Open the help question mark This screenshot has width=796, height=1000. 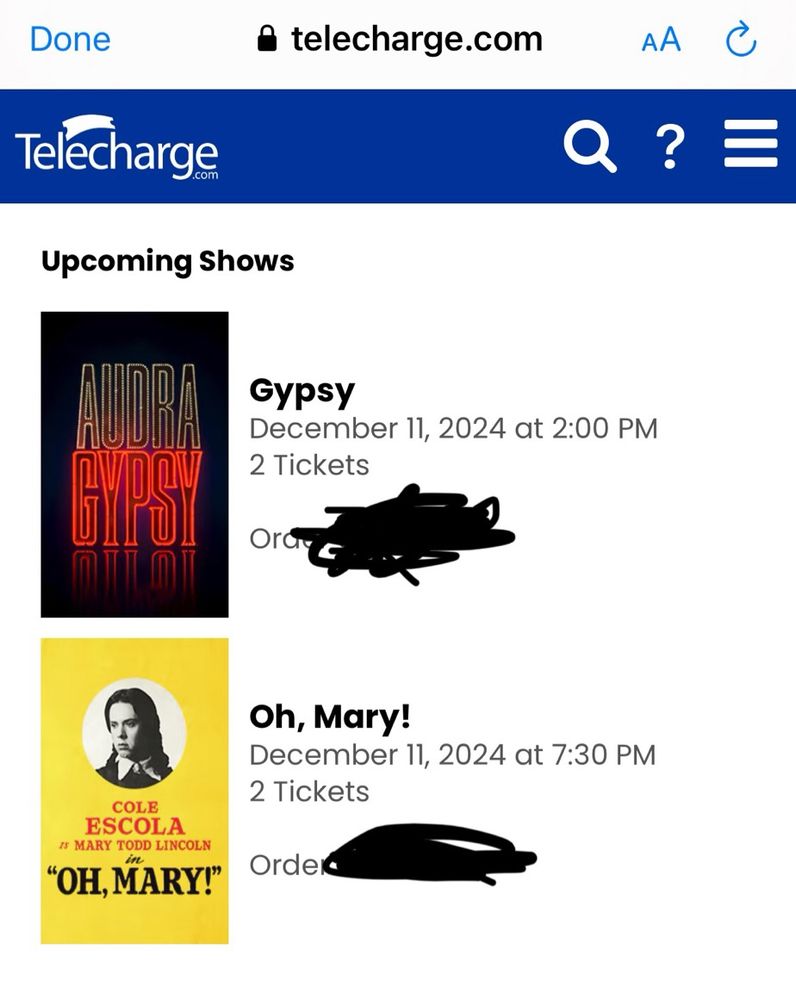click(x=670, y=147)
